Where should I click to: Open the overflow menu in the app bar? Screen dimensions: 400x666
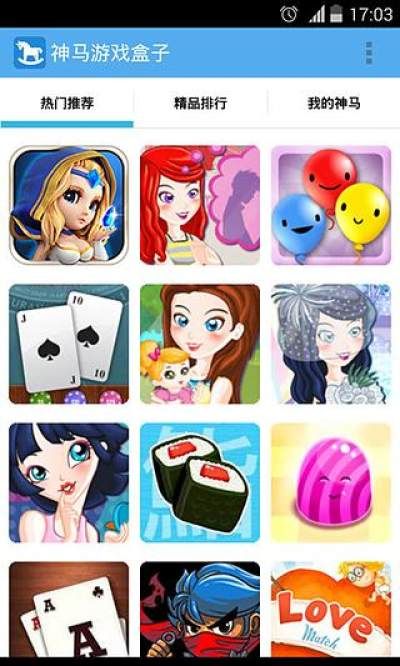(x=369, y=53)
